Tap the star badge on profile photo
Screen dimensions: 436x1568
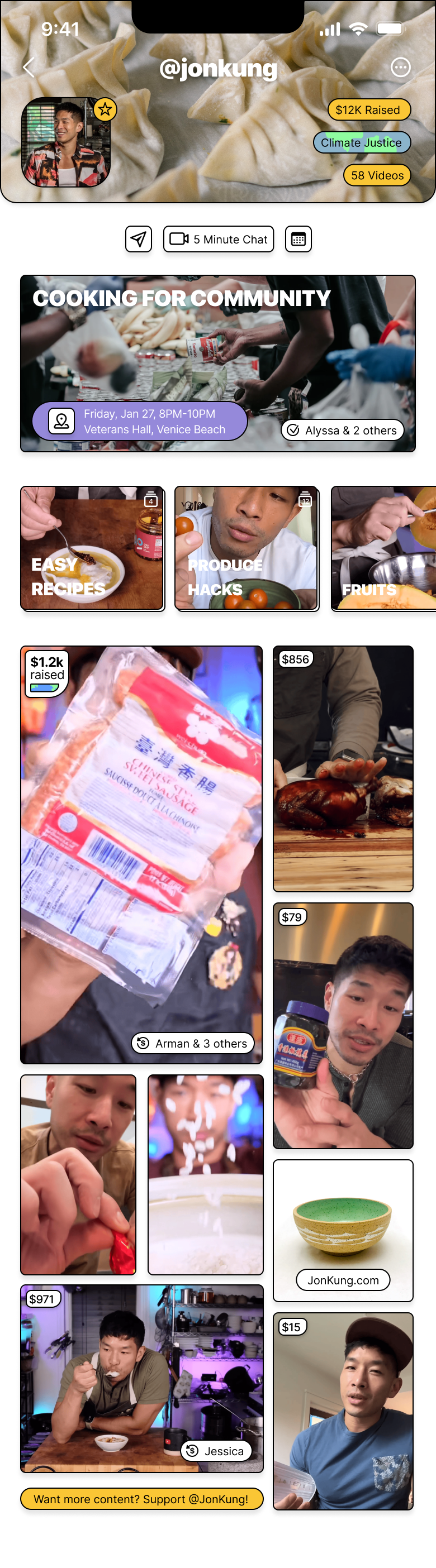point(105,109)
